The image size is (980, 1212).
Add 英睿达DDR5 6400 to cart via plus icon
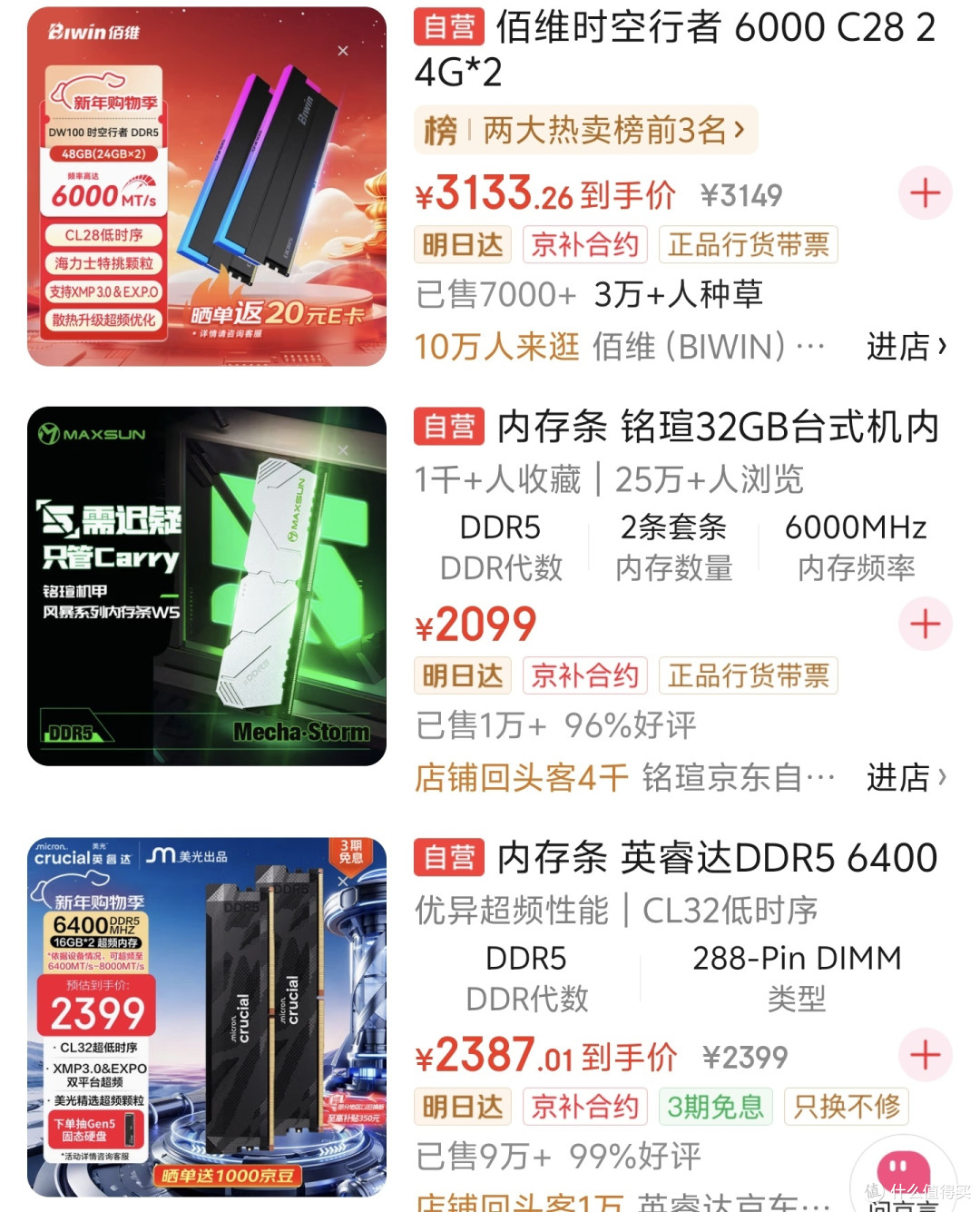[x=925, y=1055]
